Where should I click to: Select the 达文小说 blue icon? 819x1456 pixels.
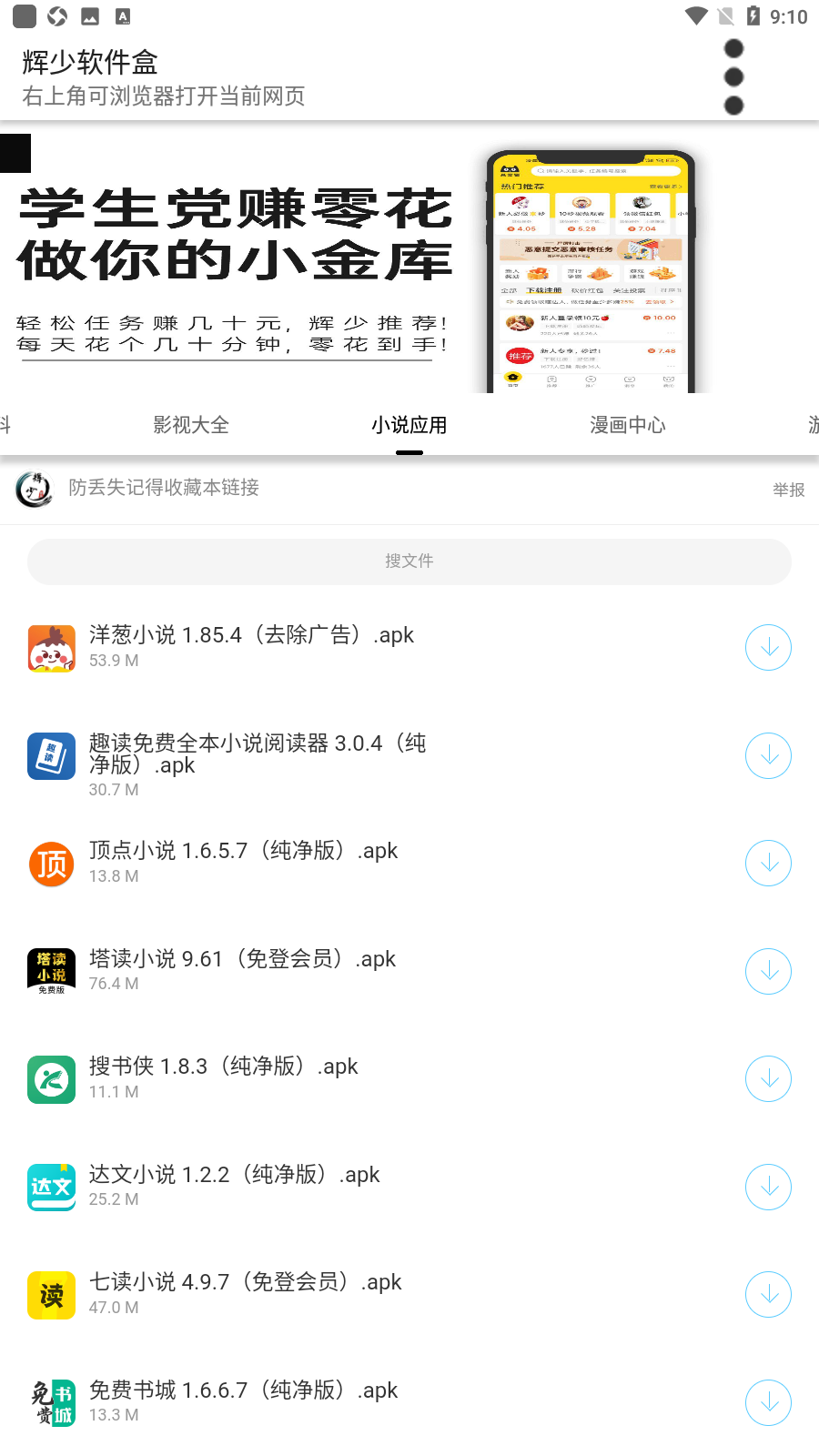tap(52, 1187)
